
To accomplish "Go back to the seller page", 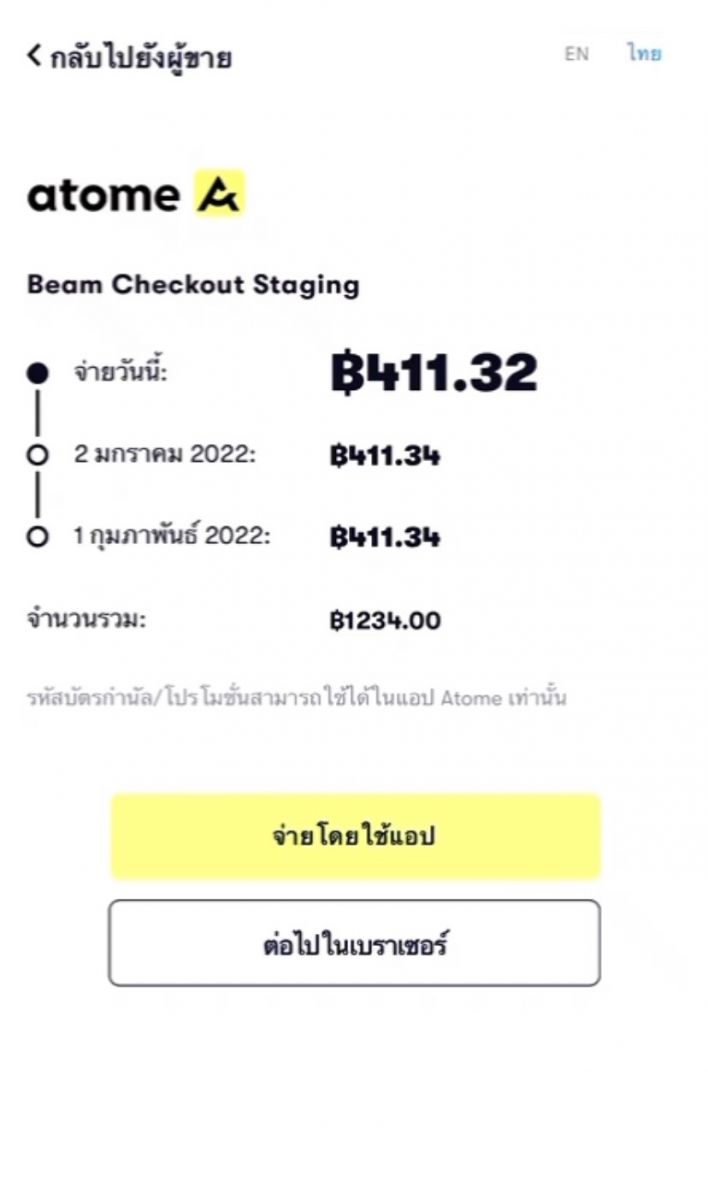I will pos(129,56).
